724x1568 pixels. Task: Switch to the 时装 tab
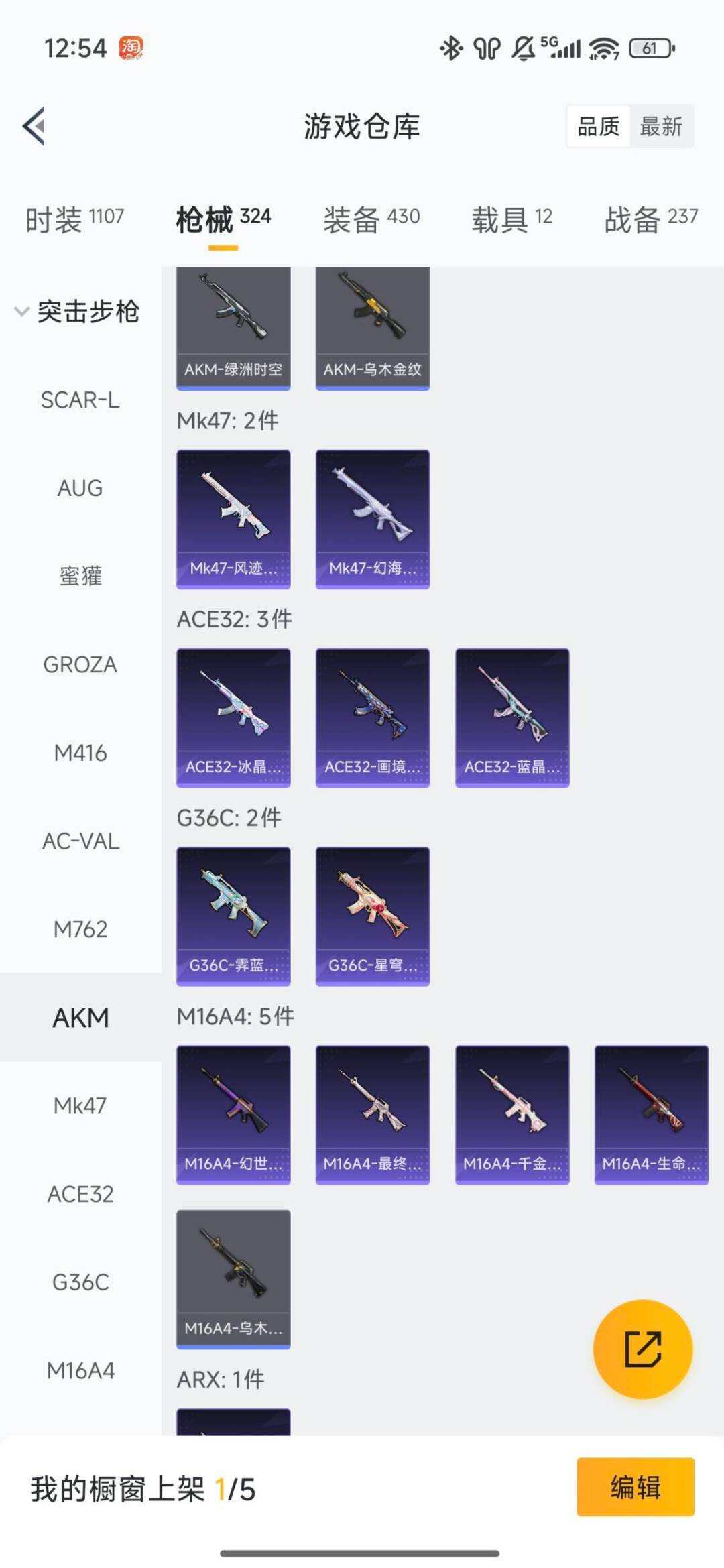[x=74, y=218]
